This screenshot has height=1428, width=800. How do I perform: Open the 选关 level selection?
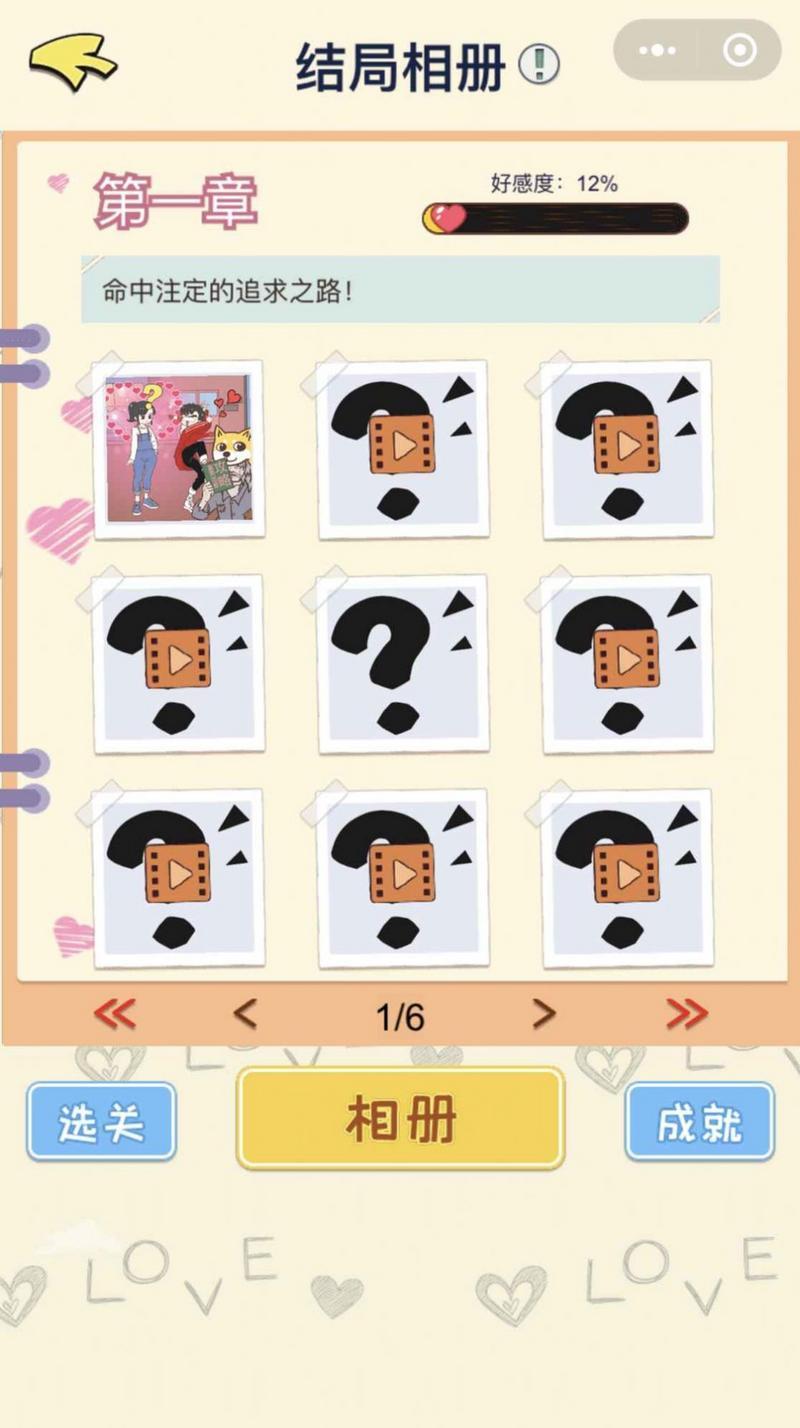(101, 1122)
